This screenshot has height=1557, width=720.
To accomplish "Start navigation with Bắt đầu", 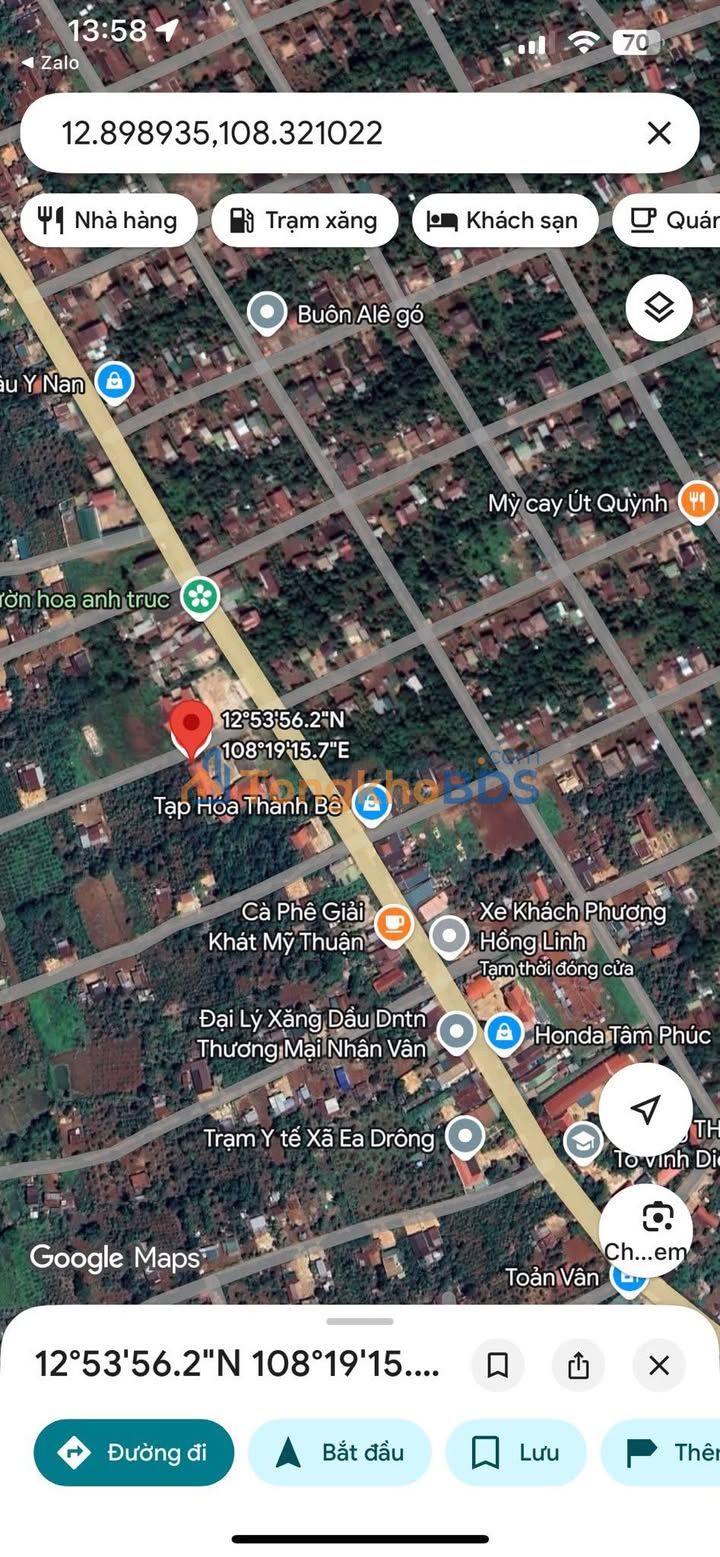I will (x=339, y=1452).
